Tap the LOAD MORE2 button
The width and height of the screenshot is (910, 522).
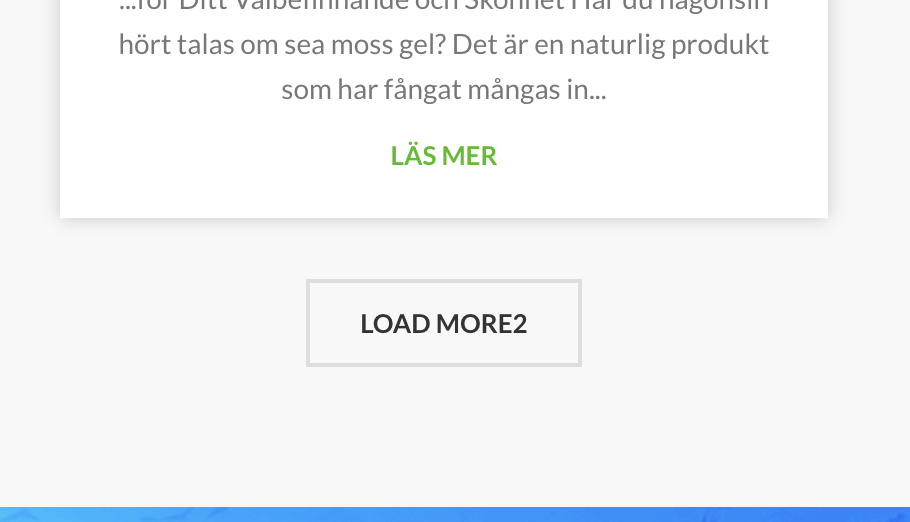click(x=443, y=323)
